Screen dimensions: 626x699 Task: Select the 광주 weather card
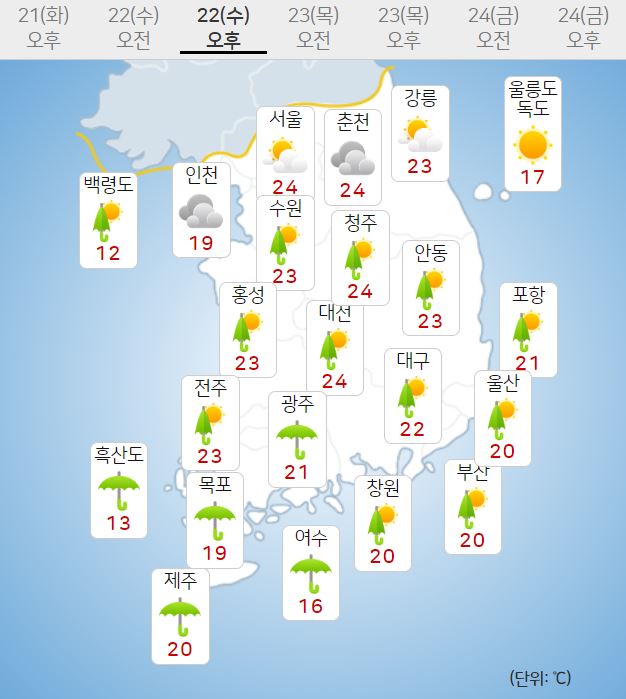pyautogui.click(x=297, y=438)
